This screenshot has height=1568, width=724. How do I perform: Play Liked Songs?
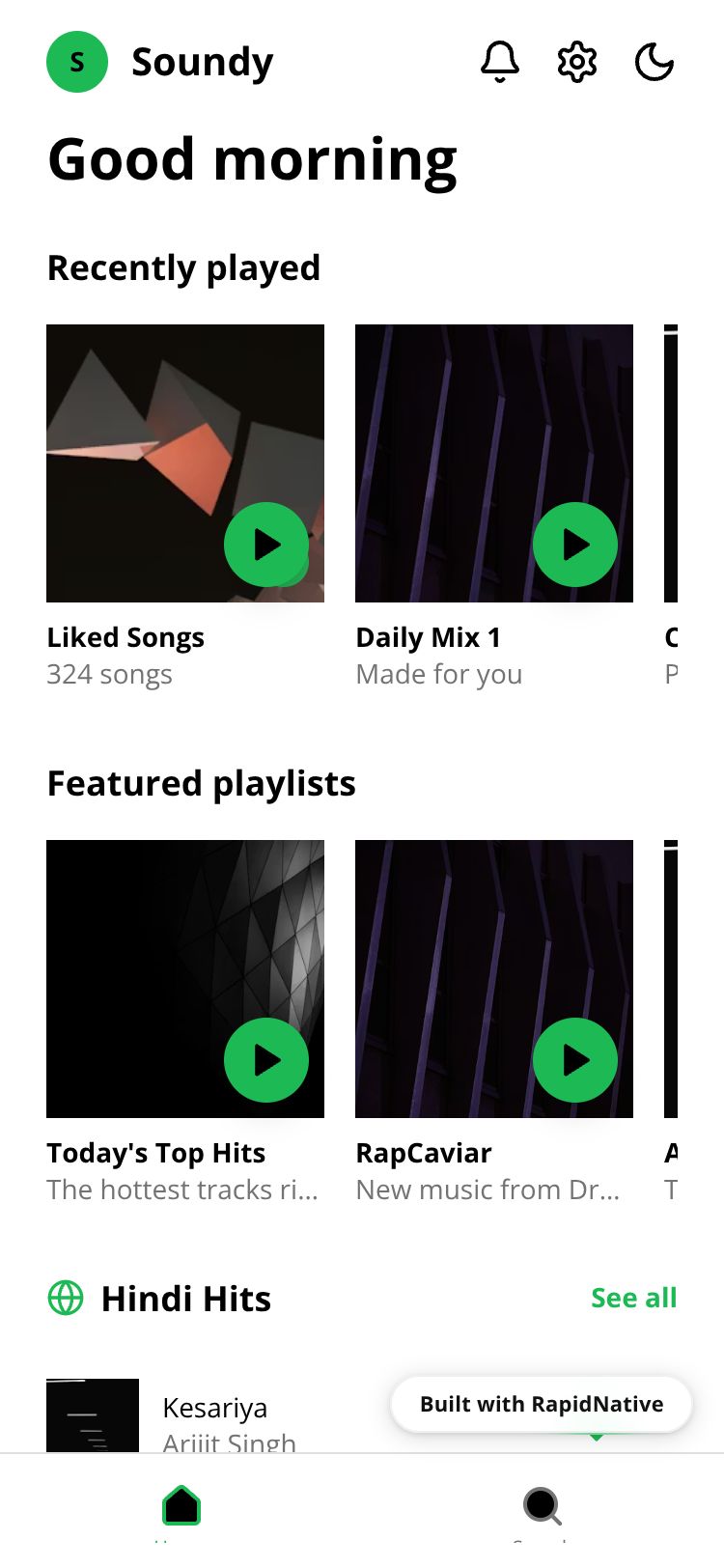pyautogui.click(x=266, y=545)
